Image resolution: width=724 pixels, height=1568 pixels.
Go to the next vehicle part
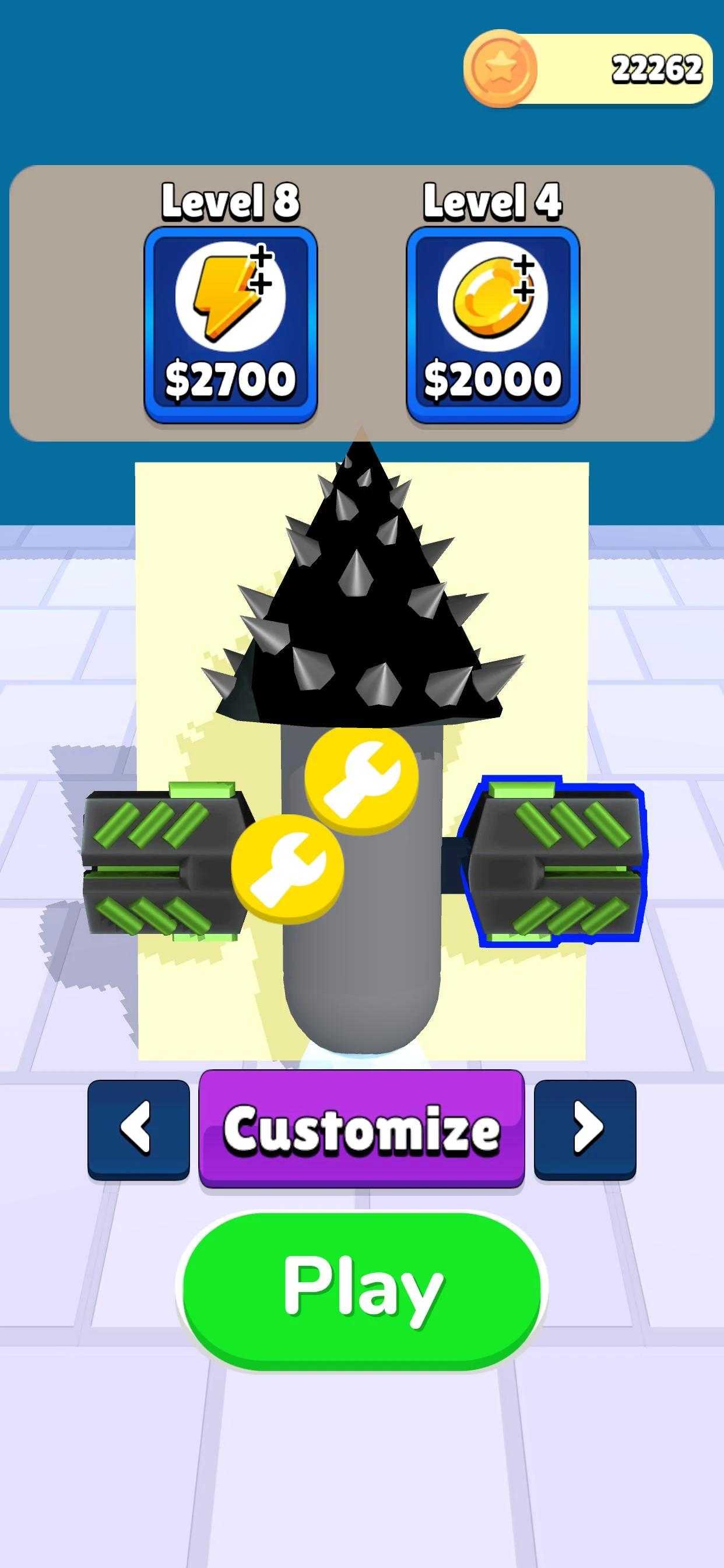click(585, 1129)
